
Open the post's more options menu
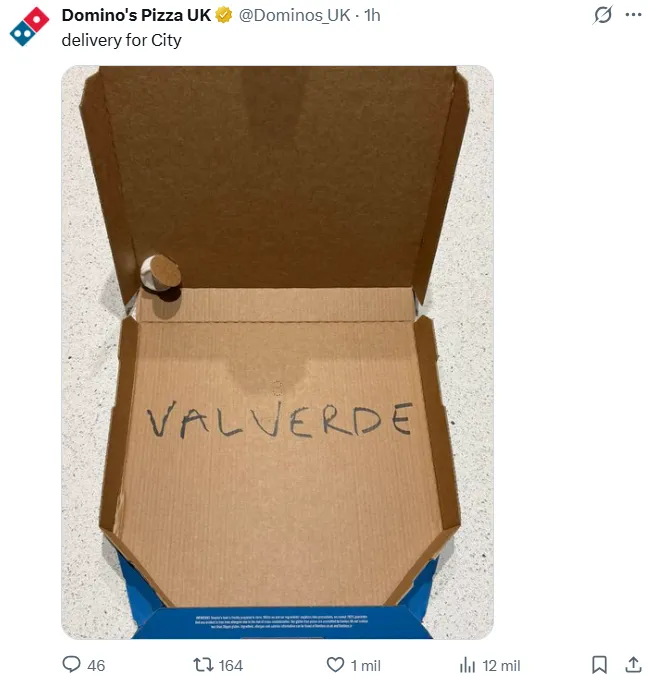[632, 15]
